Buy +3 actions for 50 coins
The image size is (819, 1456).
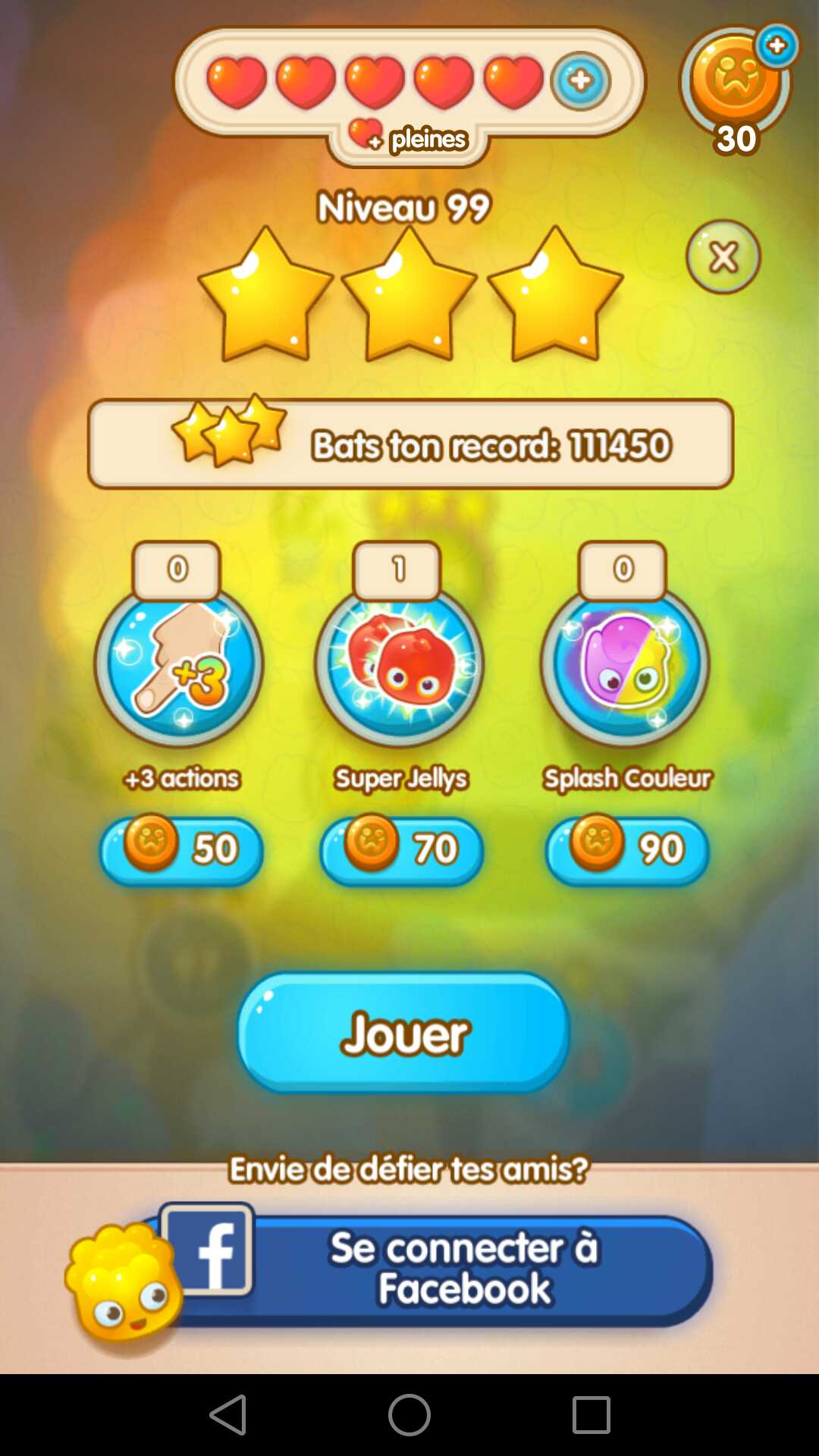click(x=182, y=850)
